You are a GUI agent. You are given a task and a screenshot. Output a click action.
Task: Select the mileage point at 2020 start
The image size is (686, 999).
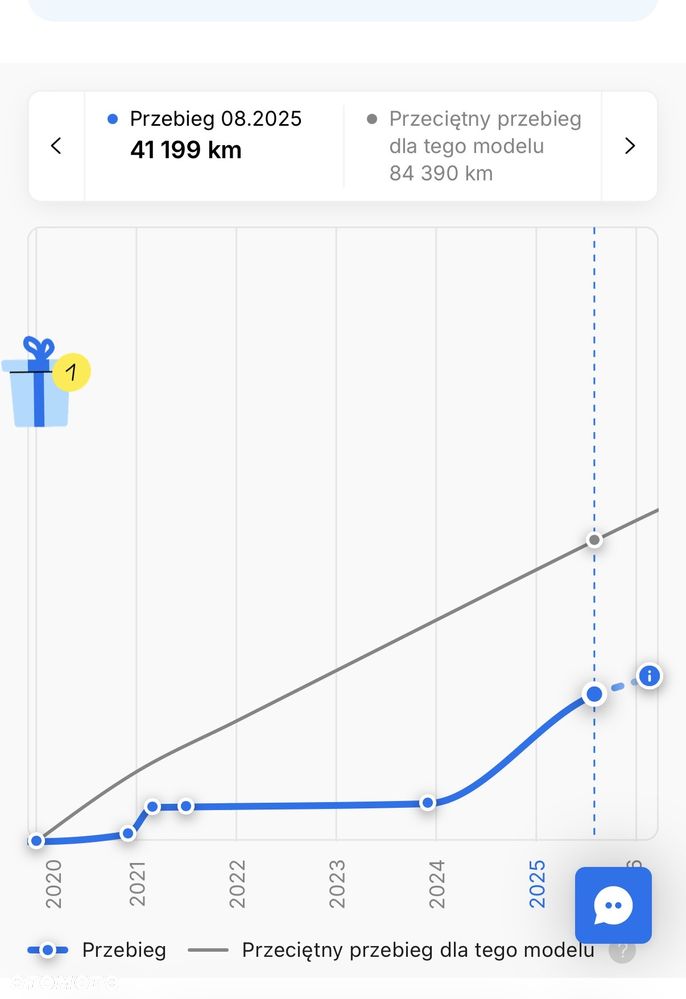pos(37,840)
